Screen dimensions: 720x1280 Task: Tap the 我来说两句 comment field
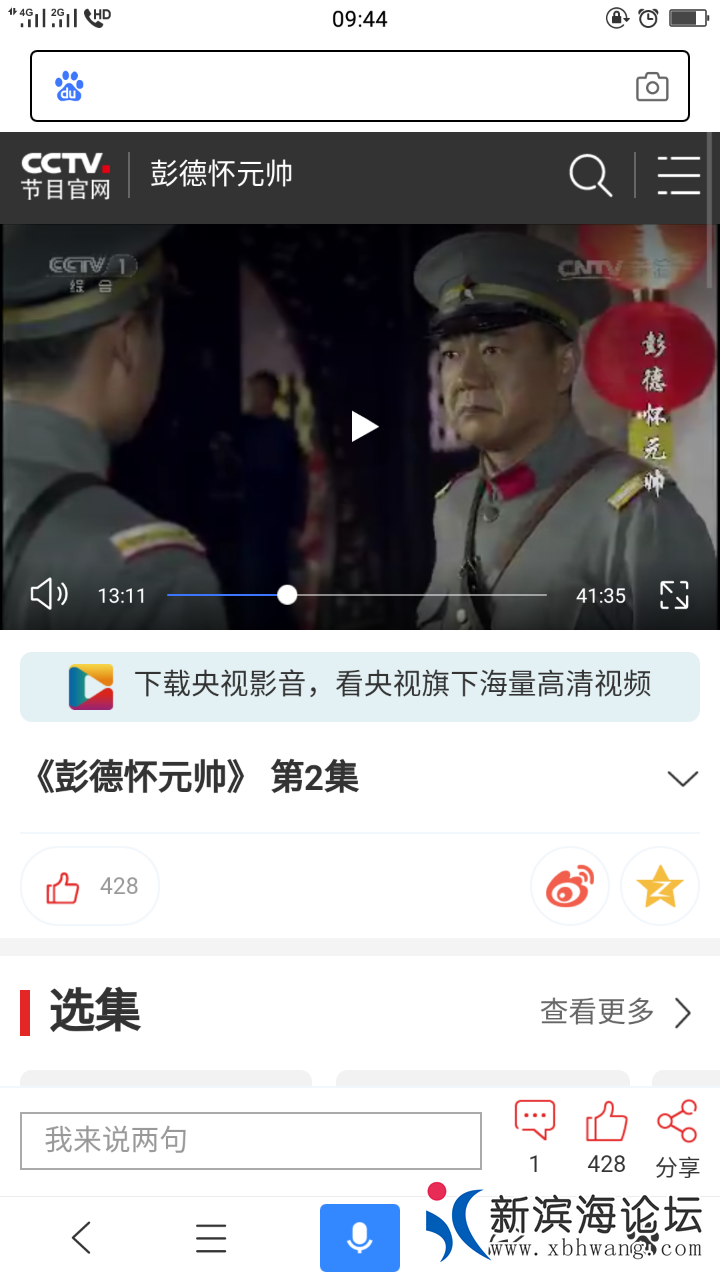click(x=250, y=1140)
